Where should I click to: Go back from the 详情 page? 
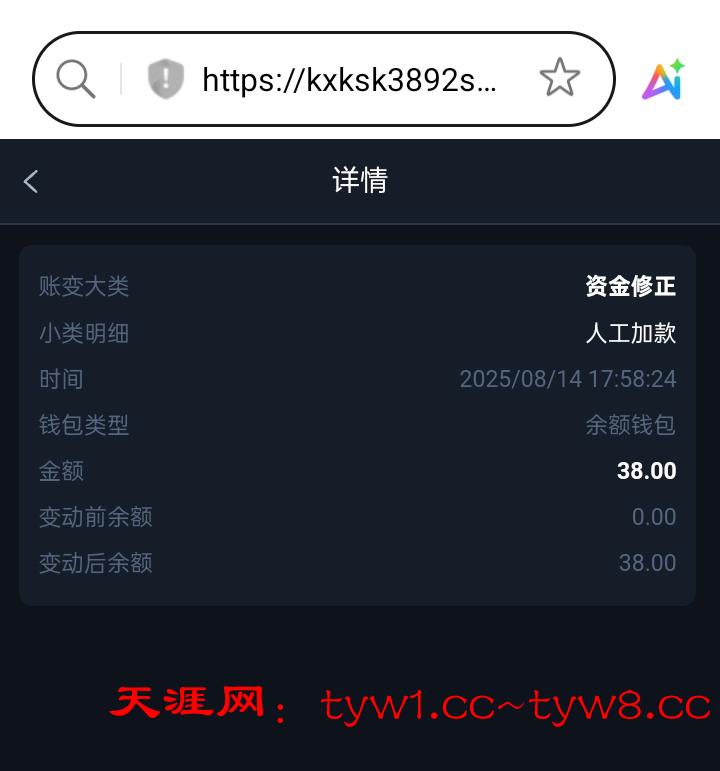tap(31, 181)
